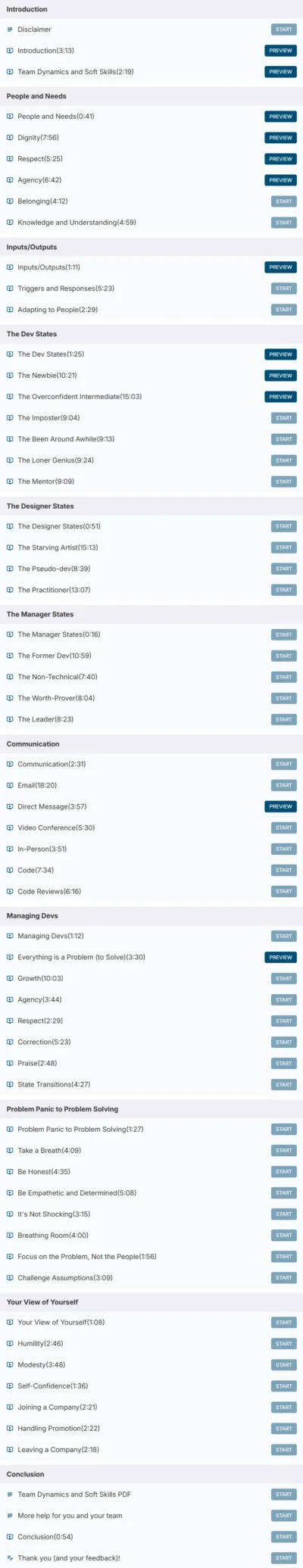
Task: Preview Everything is a Problem lesson
Action: (x=280, y=957)
